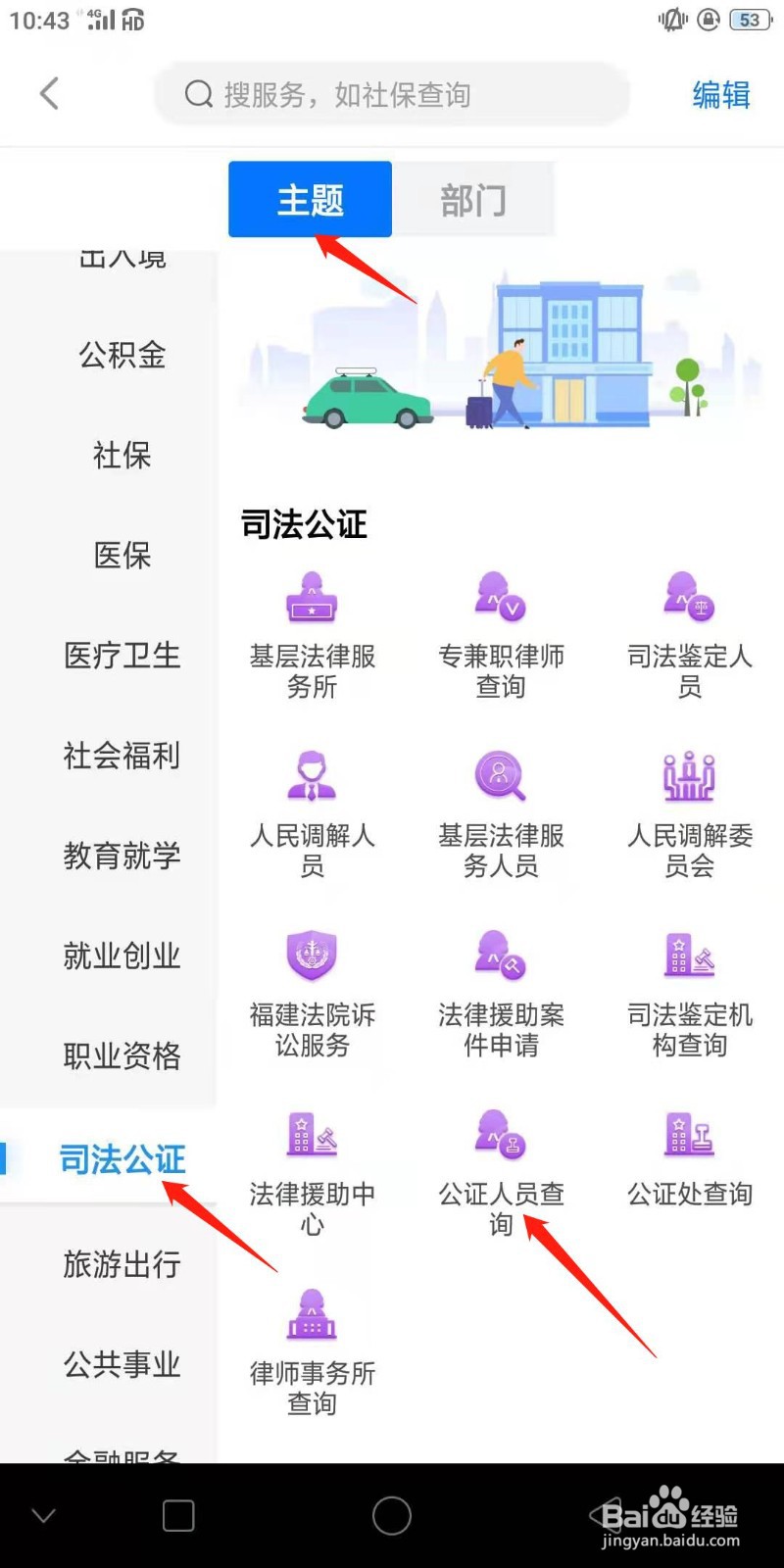Open the 教育就学 category
Screen dimensions: 784x1568
(122, 856)
